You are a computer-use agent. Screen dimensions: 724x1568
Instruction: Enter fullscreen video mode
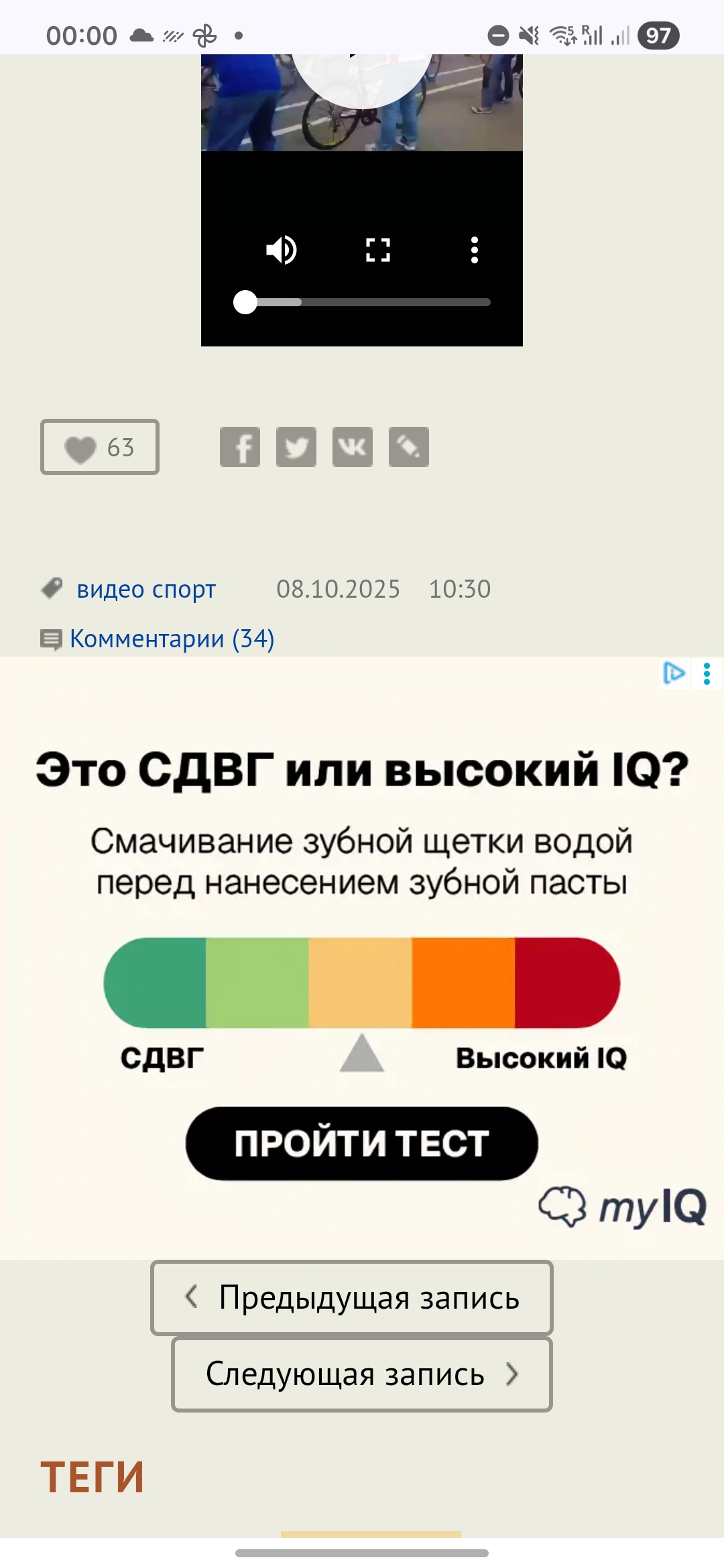pyautogui.click(x=377, y=250)
